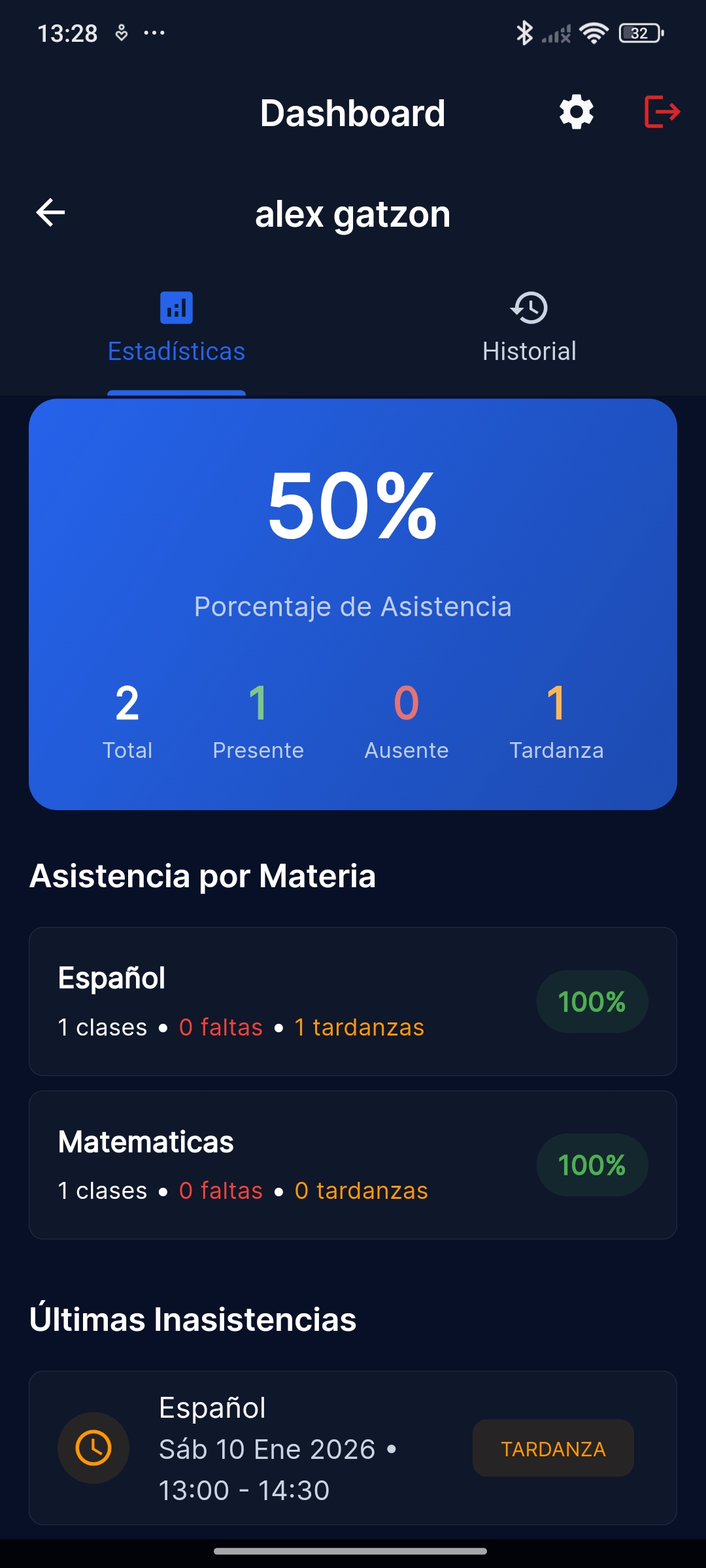Select the bar chart icon above Estadísticas
706x1568 pixels.
(x=176, y=308)
